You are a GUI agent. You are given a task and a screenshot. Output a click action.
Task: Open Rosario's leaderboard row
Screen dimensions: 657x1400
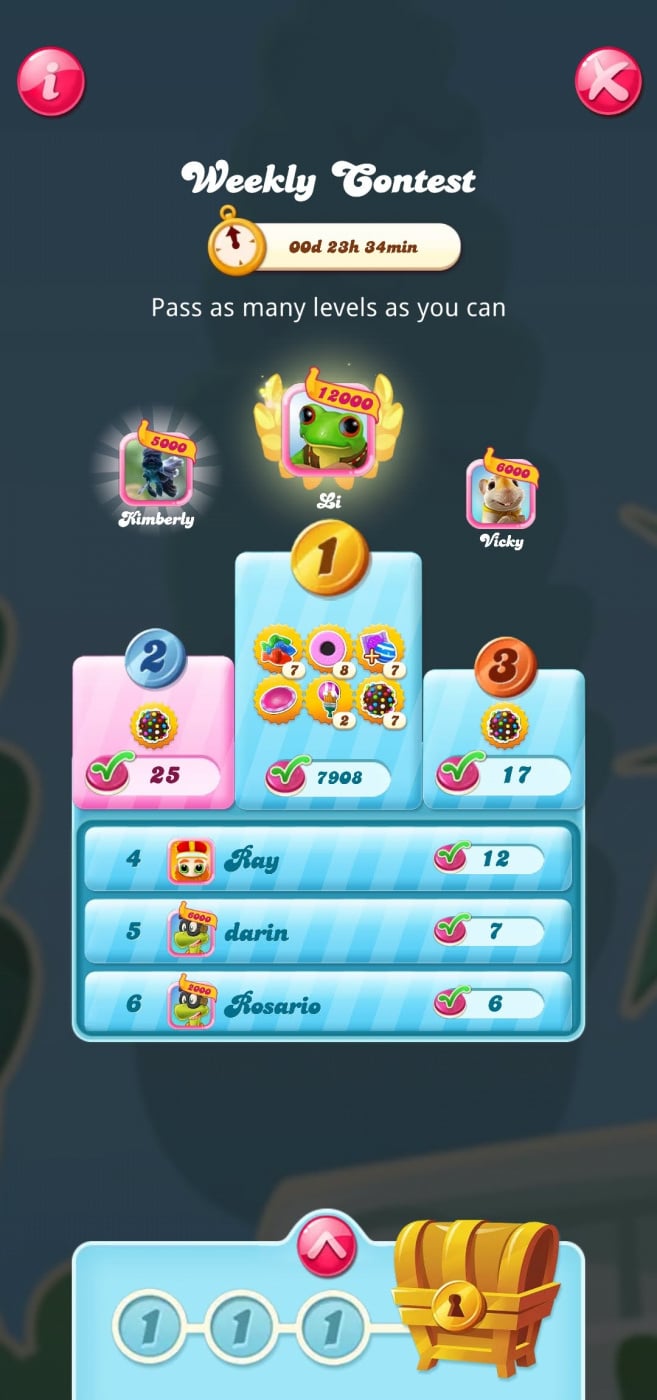(327, 1004)
